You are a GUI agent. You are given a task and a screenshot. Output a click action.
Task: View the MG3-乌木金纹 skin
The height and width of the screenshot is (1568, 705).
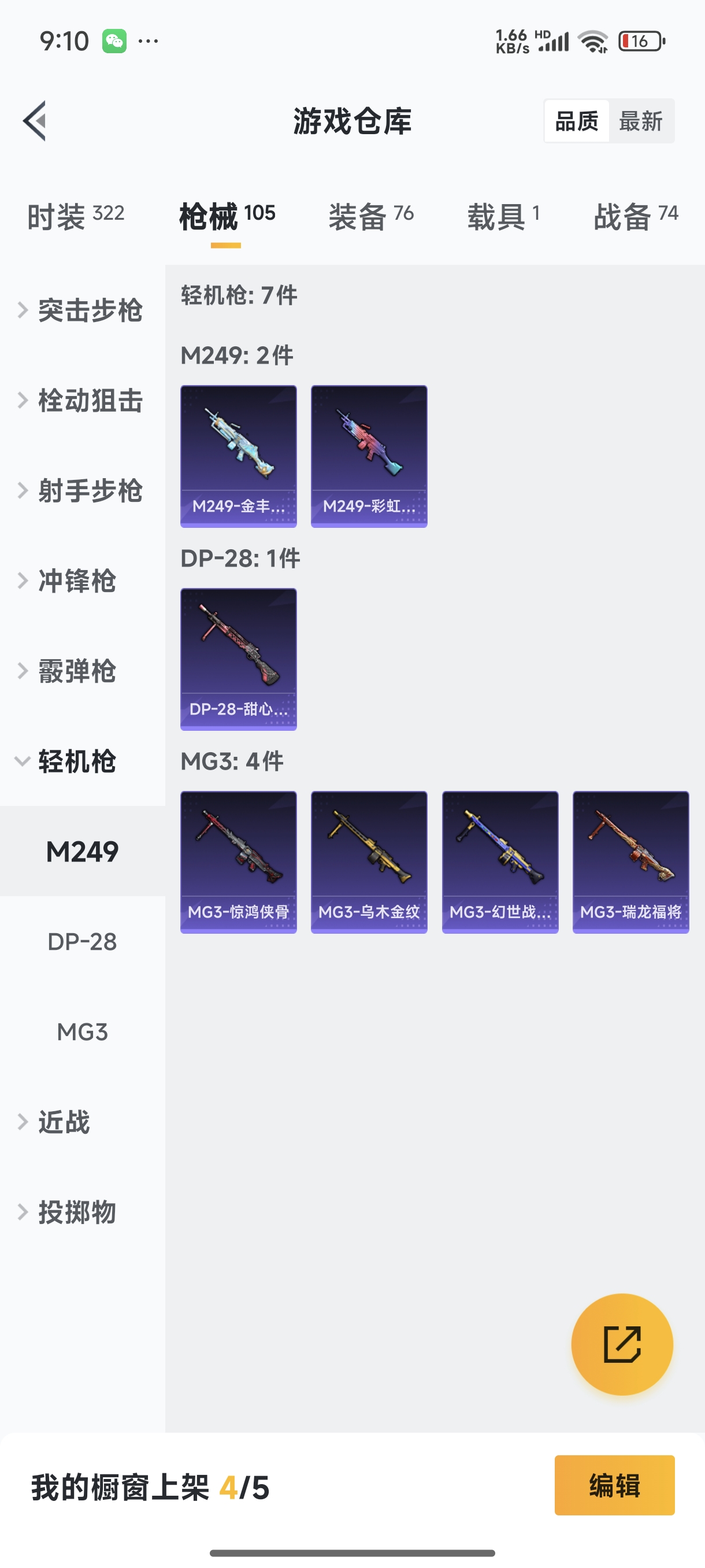tap(369, 862)
